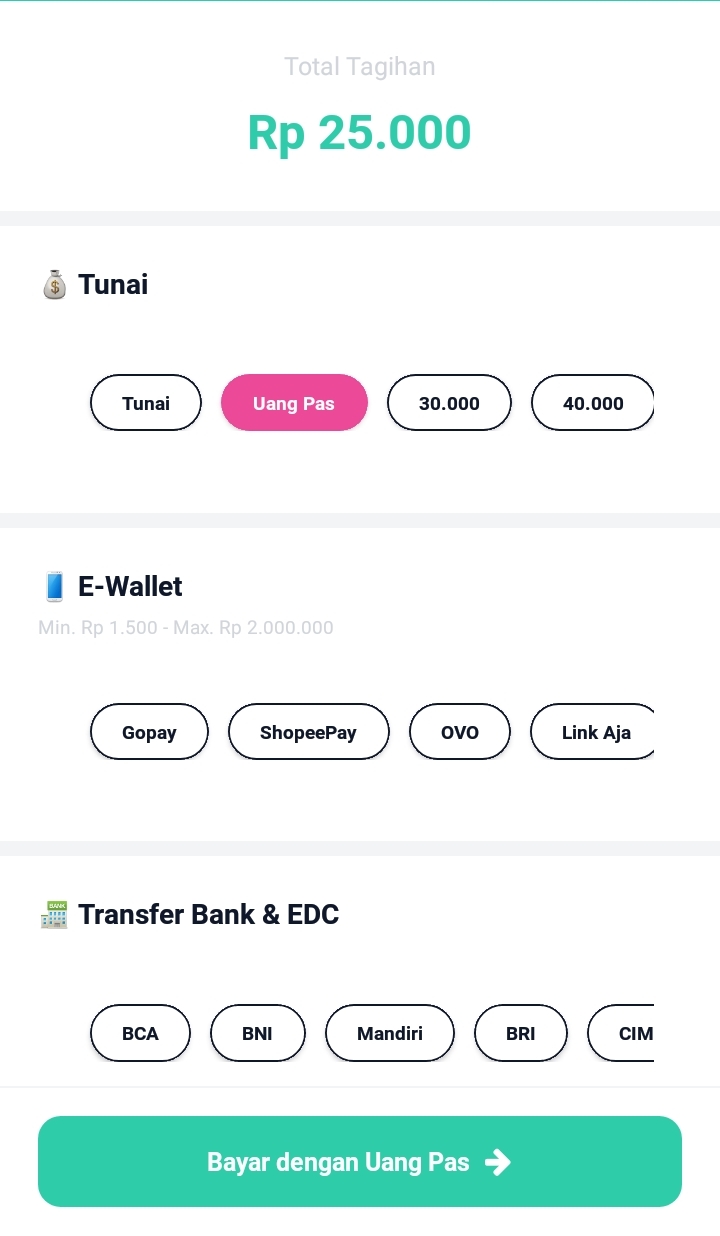Select BCA bank transfer
Viewport: 720px width, 1236px height.
pos(140,1033)
